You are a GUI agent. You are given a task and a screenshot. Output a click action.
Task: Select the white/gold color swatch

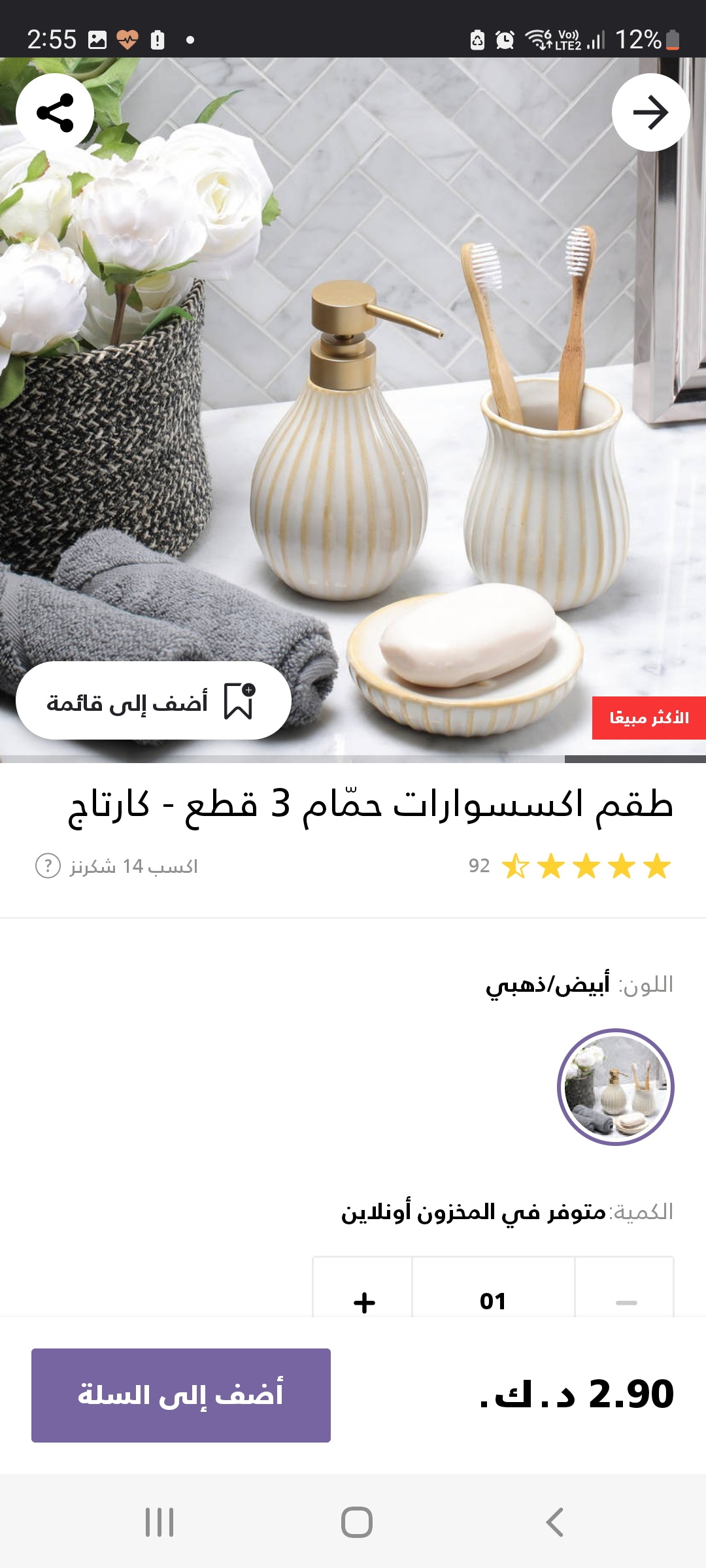(x=615, y=1086)
